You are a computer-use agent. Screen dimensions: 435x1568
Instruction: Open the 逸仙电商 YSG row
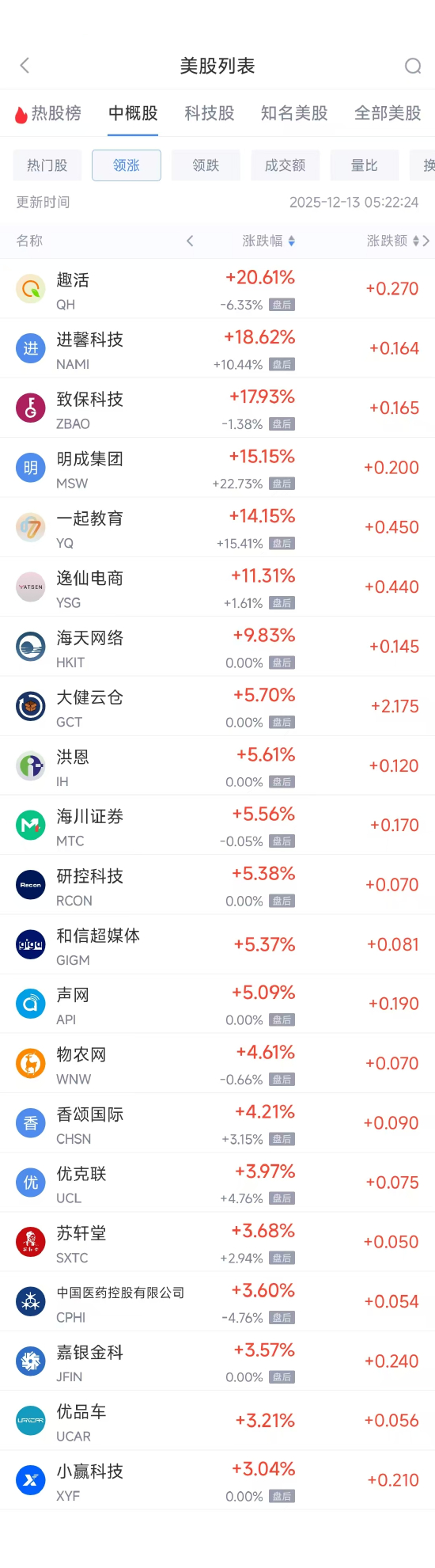coord(217,587)
